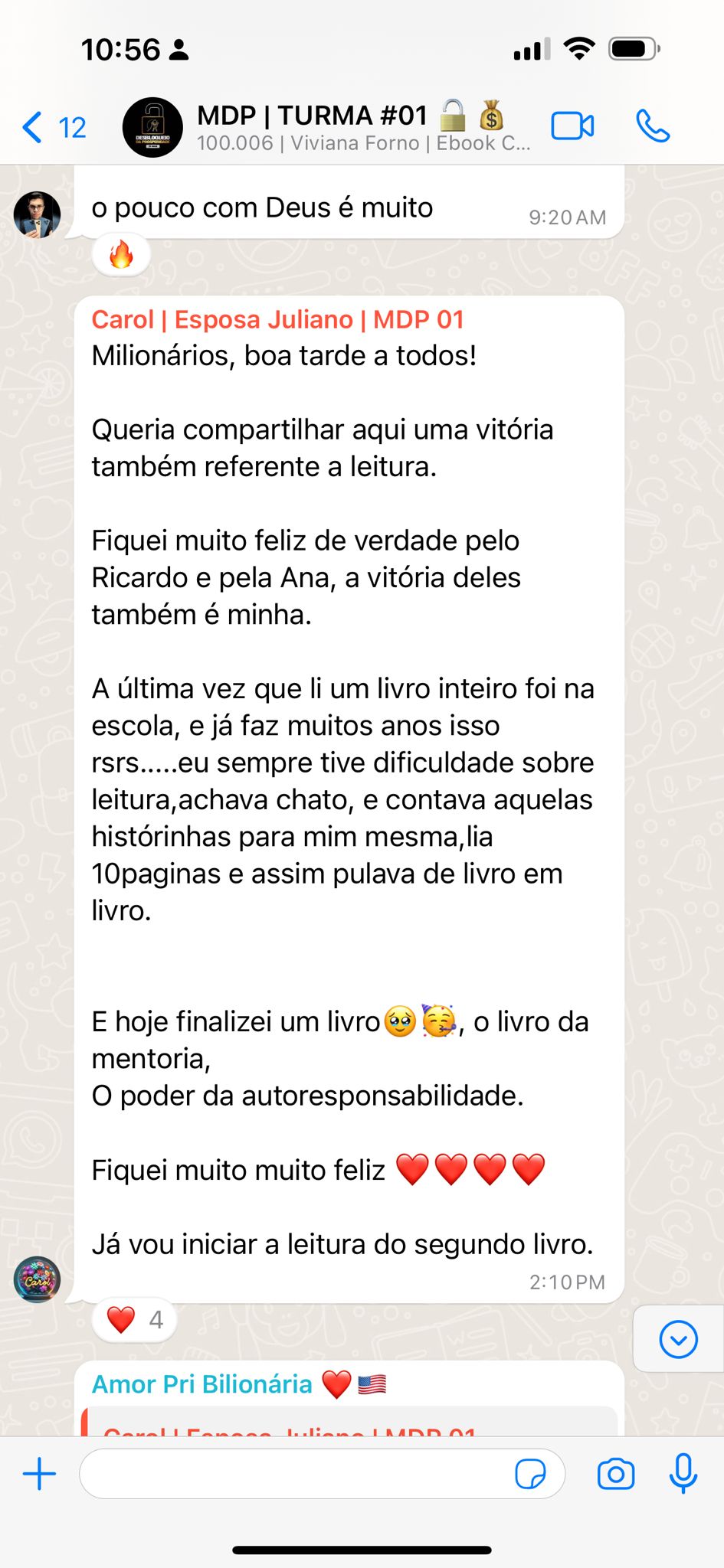Open the fire reaction on Deus message
The height and width of the screenshot is (1568, 724).
(x=121, y=254)
